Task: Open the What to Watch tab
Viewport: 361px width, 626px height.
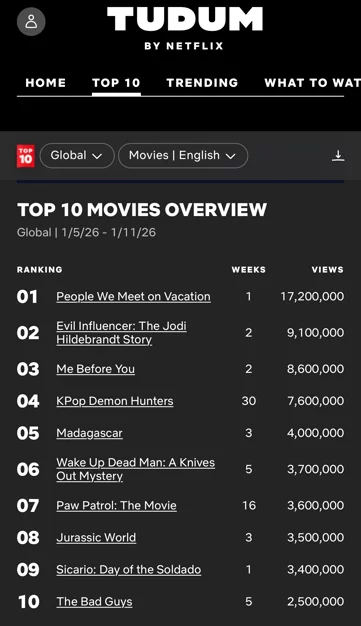Action: coord(312,83)
